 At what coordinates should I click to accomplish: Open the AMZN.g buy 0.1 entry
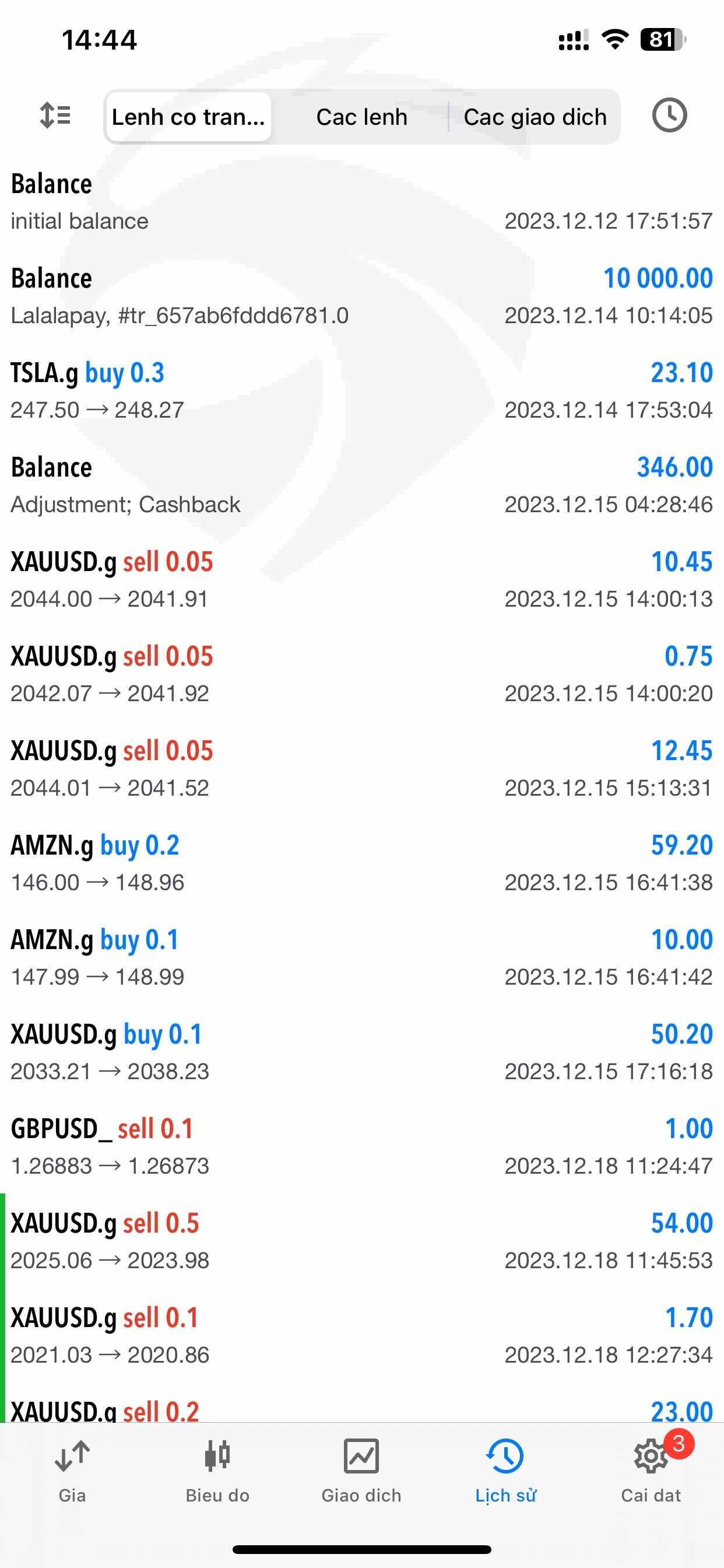tap(362, 957)
